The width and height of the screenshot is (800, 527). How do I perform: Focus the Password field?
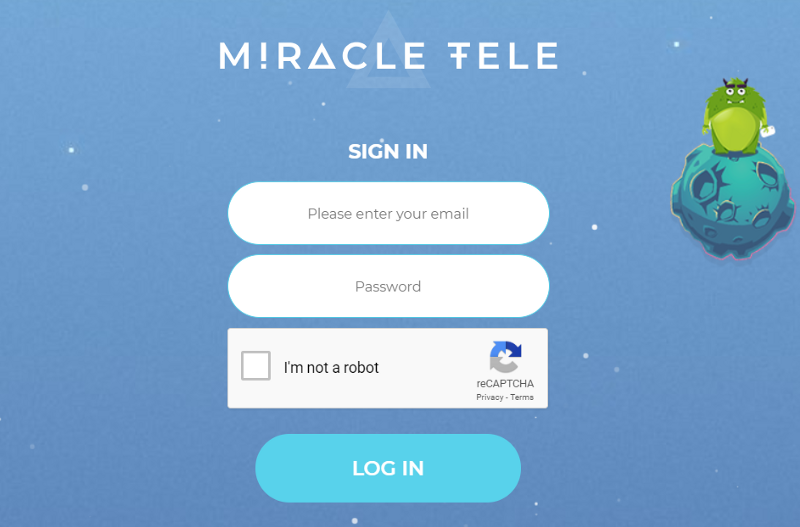[x=388, y=286]
